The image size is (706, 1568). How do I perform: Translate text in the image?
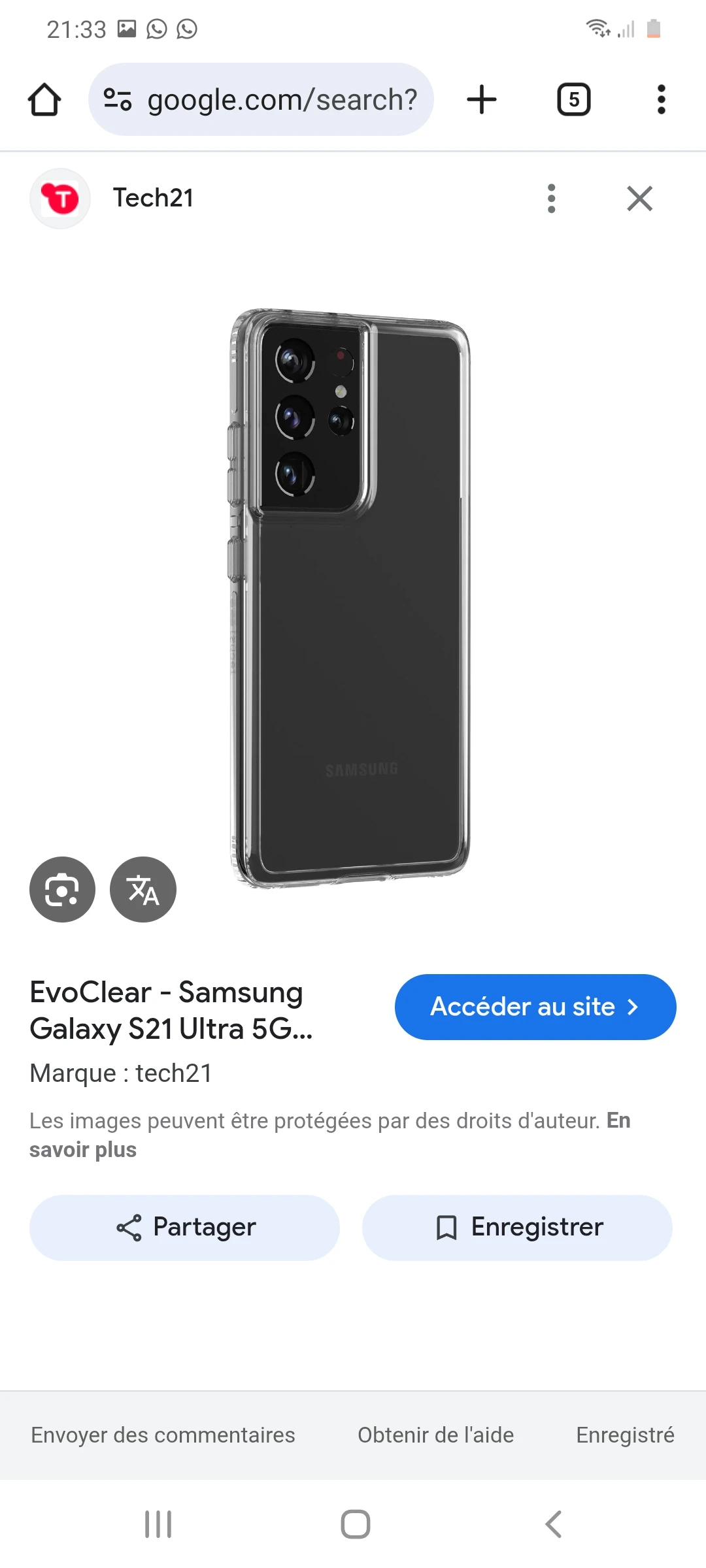[x=143, y=889]
